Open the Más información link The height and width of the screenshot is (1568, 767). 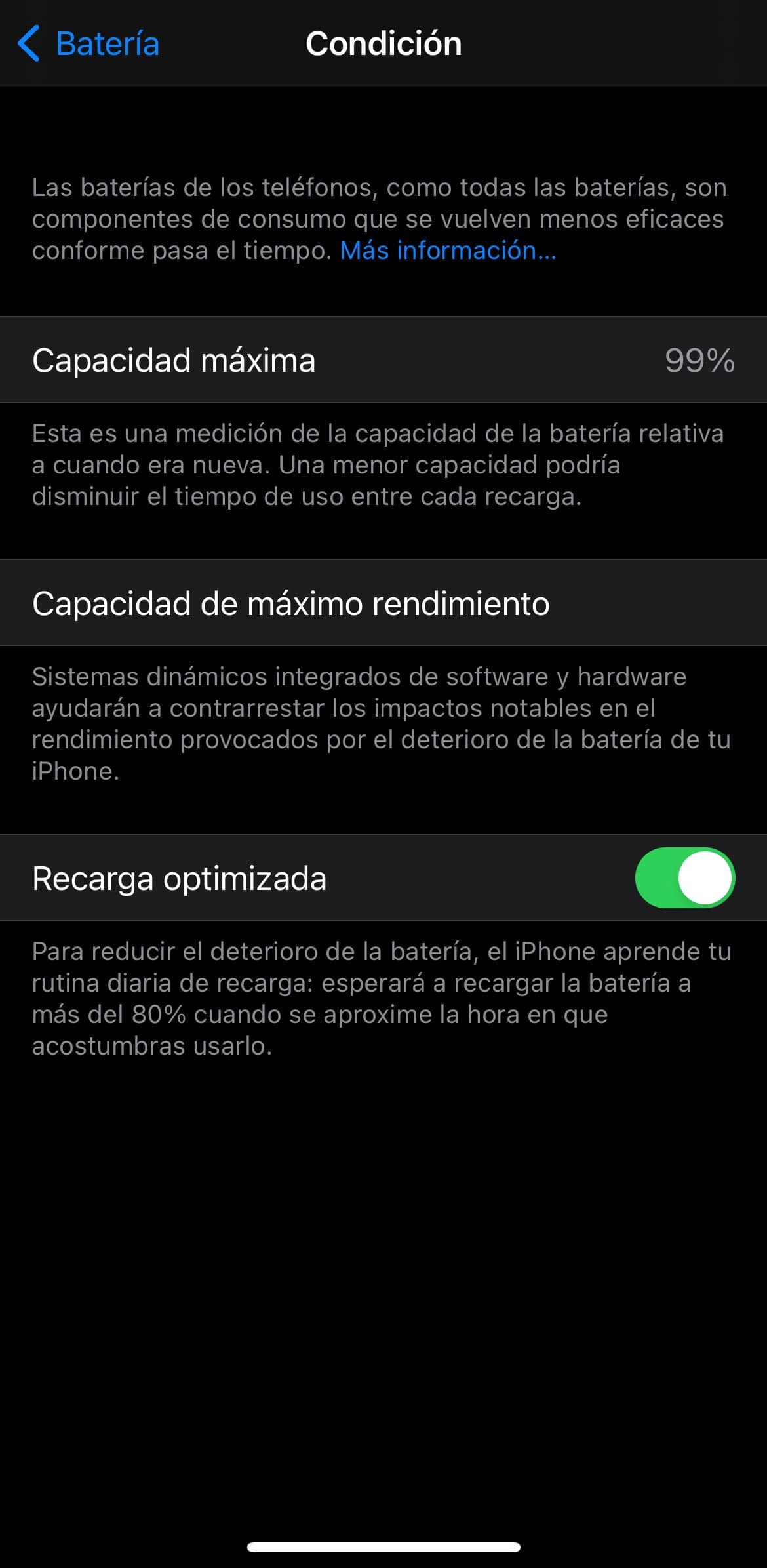coord(448,251)
